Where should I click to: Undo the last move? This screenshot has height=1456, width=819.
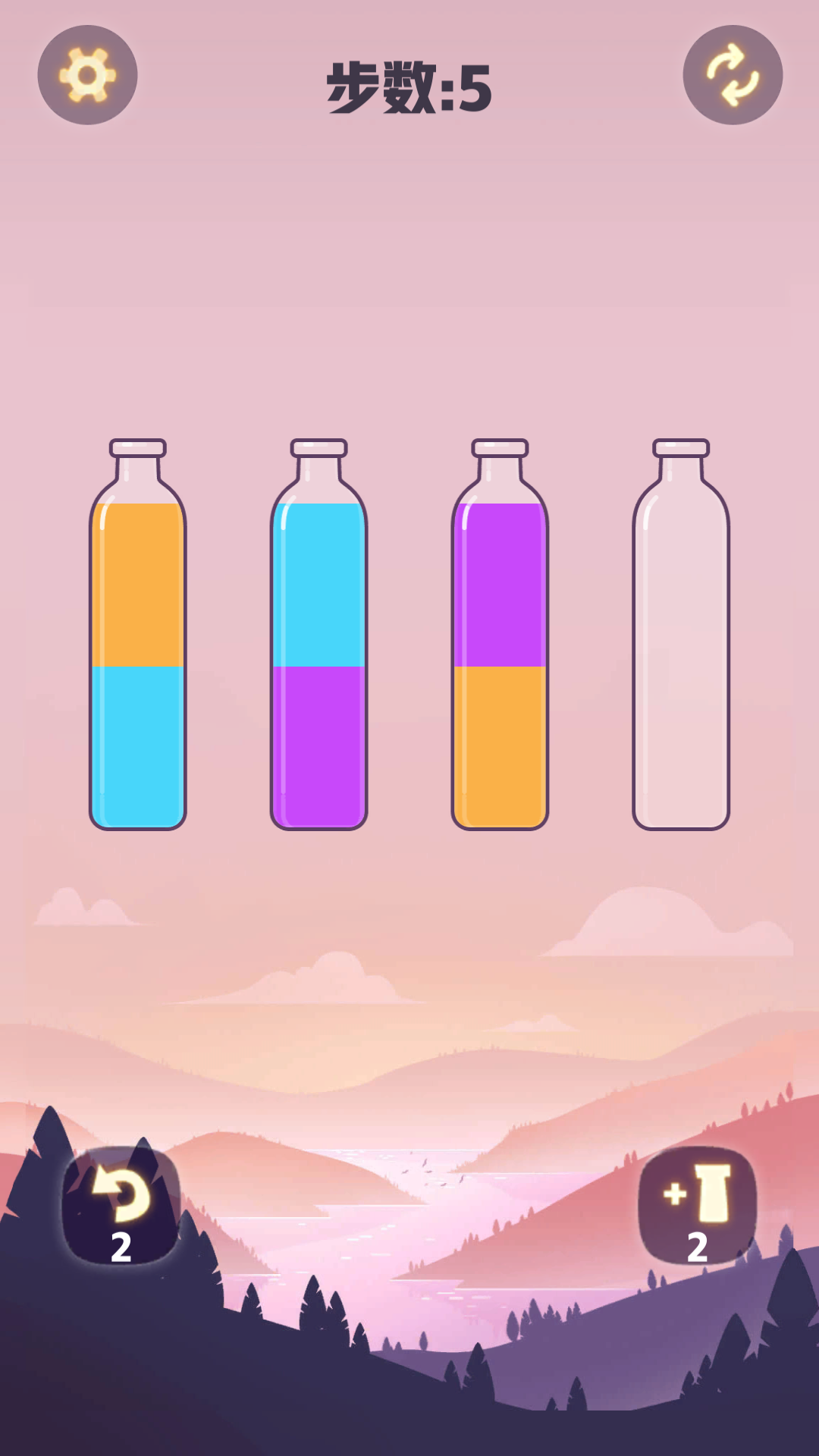[x=121, y=1206]
